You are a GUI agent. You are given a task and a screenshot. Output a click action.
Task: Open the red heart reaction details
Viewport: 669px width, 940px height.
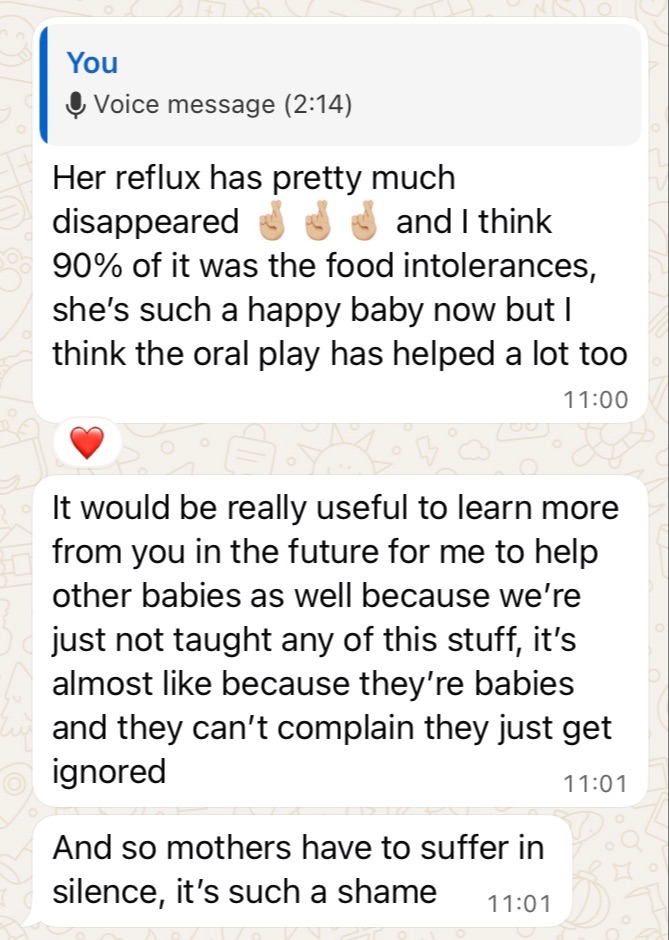pos(87,441)
